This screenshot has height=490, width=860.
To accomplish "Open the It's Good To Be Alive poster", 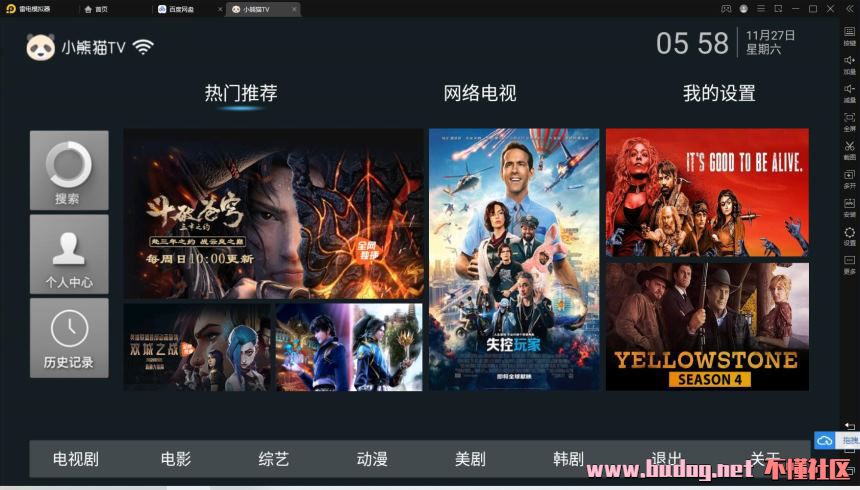I will [707, 192].
